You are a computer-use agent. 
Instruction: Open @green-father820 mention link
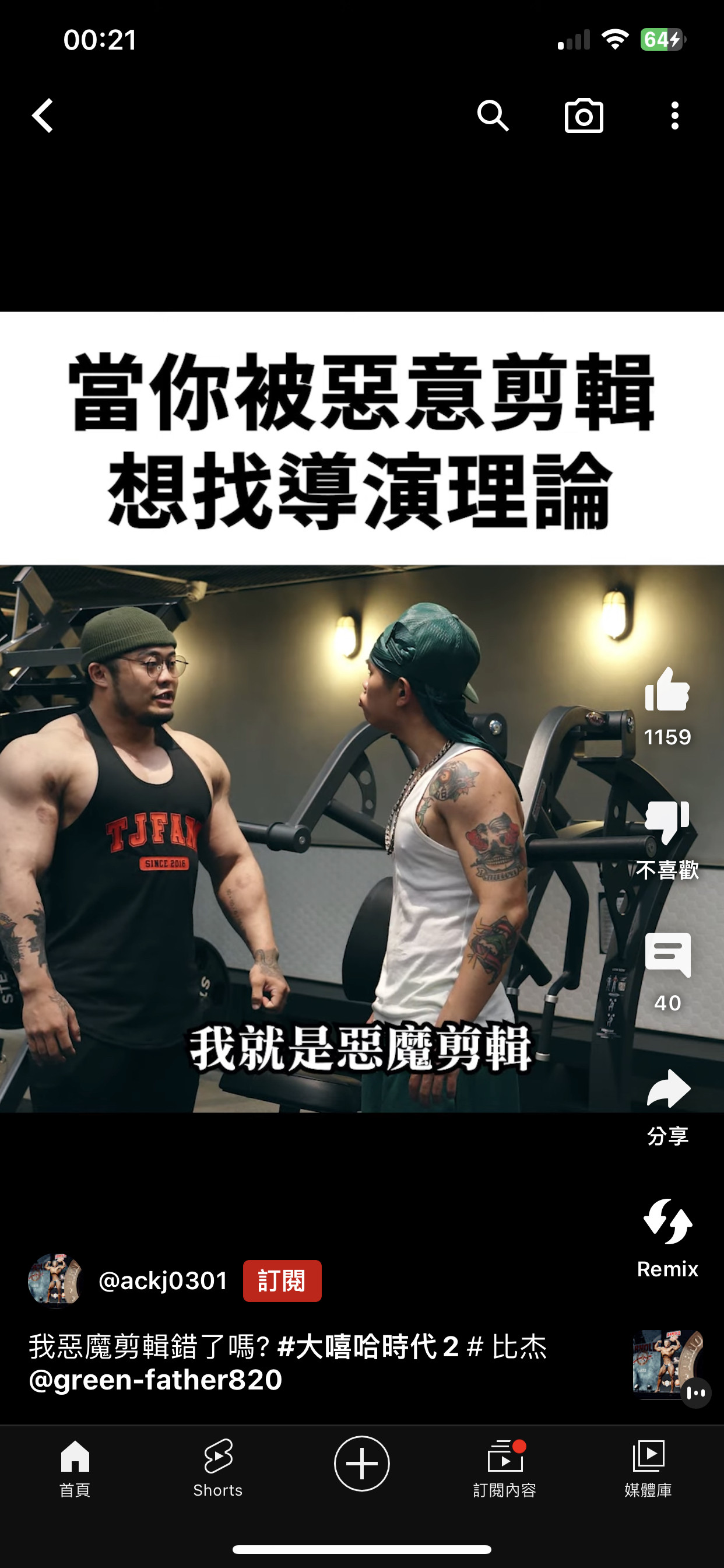[x=156, y=1380]
